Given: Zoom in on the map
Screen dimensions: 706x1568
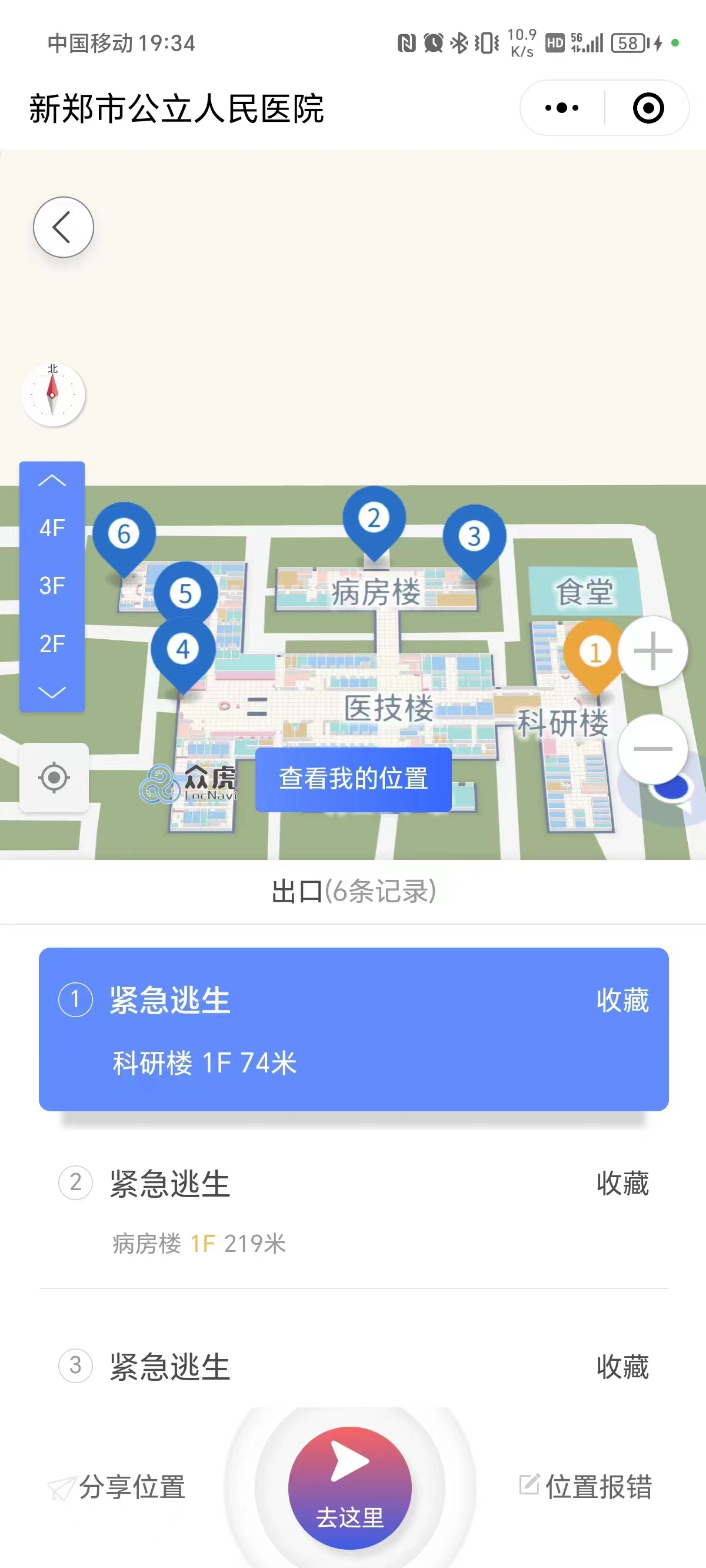Looking at the screenshot, I should tap(653, 651).
